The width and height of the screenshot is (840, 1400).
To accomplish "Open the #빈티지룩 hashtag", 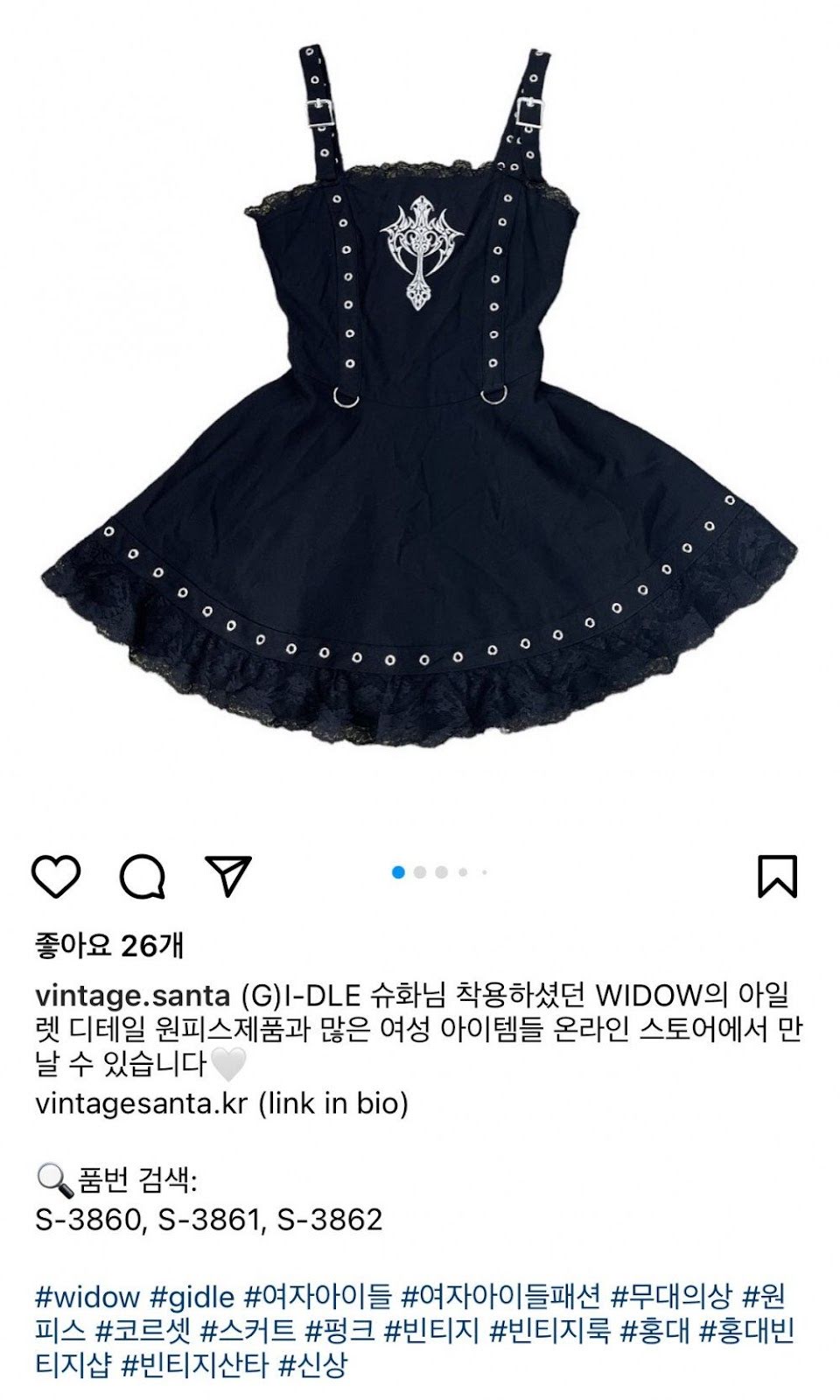I will (549, 1331).
